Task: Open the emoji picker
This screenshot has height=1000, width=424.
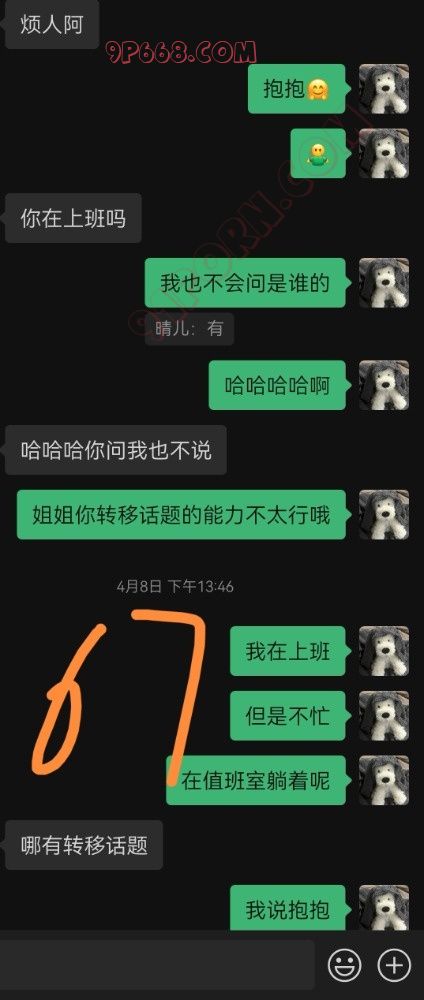Action: [x=344, y=966]
